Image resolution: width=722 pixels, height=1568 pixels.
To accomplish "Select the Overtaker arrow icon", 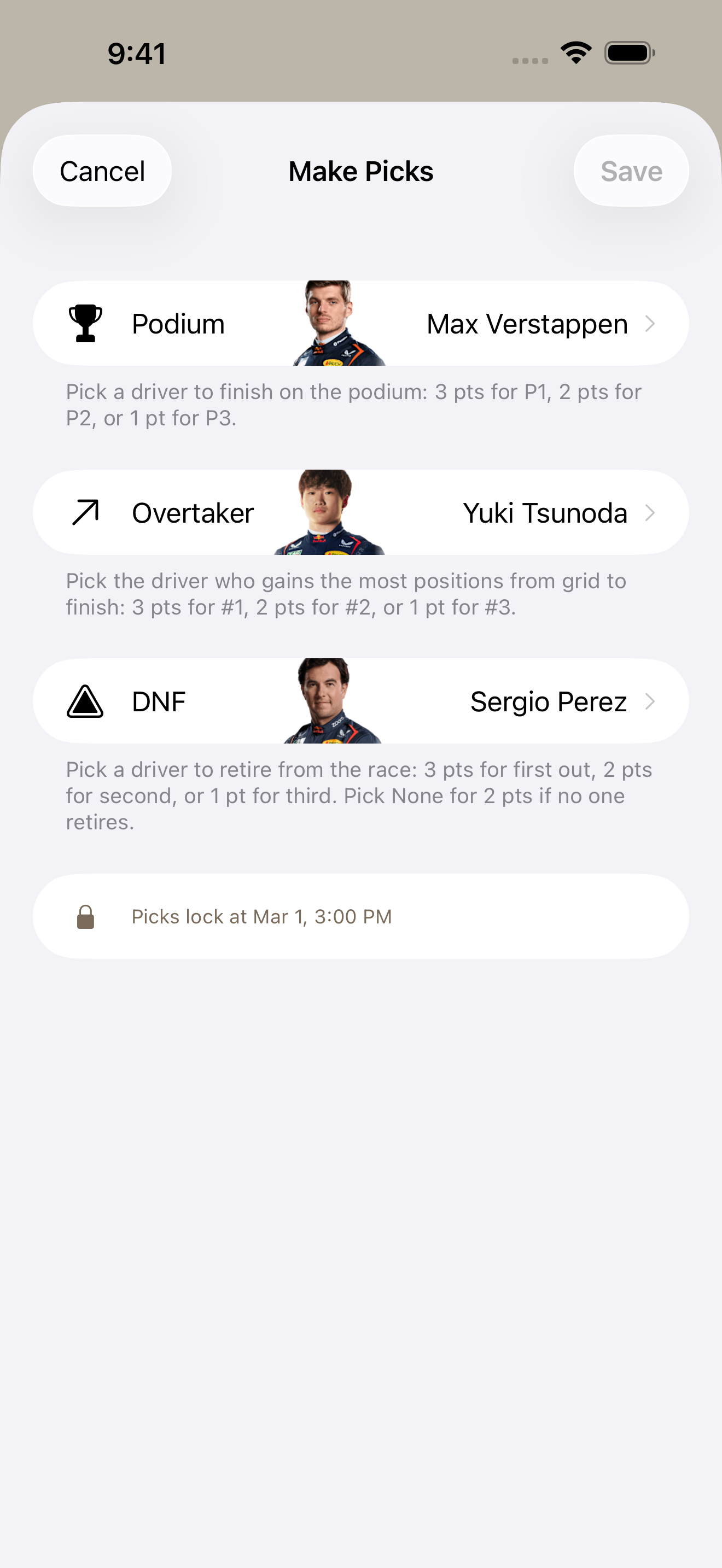I will pos(85,512).
